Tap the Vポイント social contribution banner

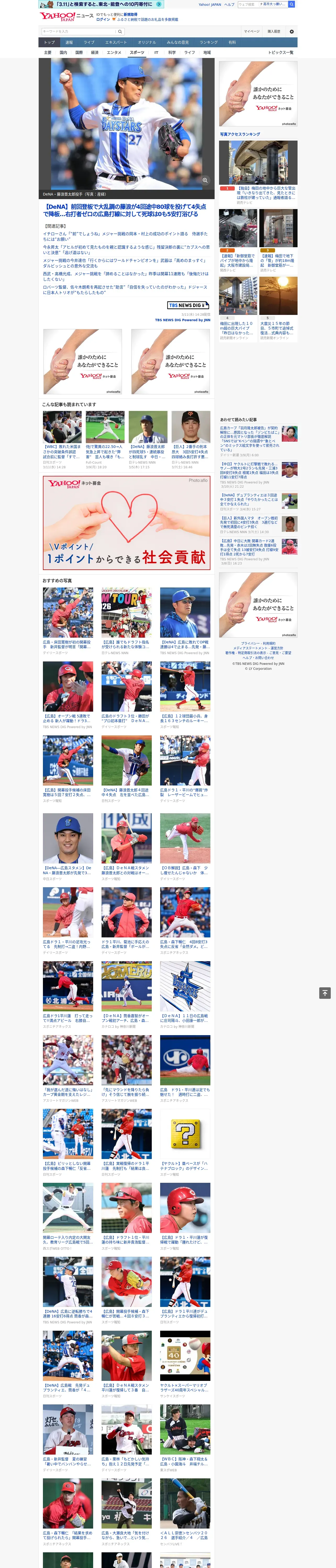coord(126,522)
